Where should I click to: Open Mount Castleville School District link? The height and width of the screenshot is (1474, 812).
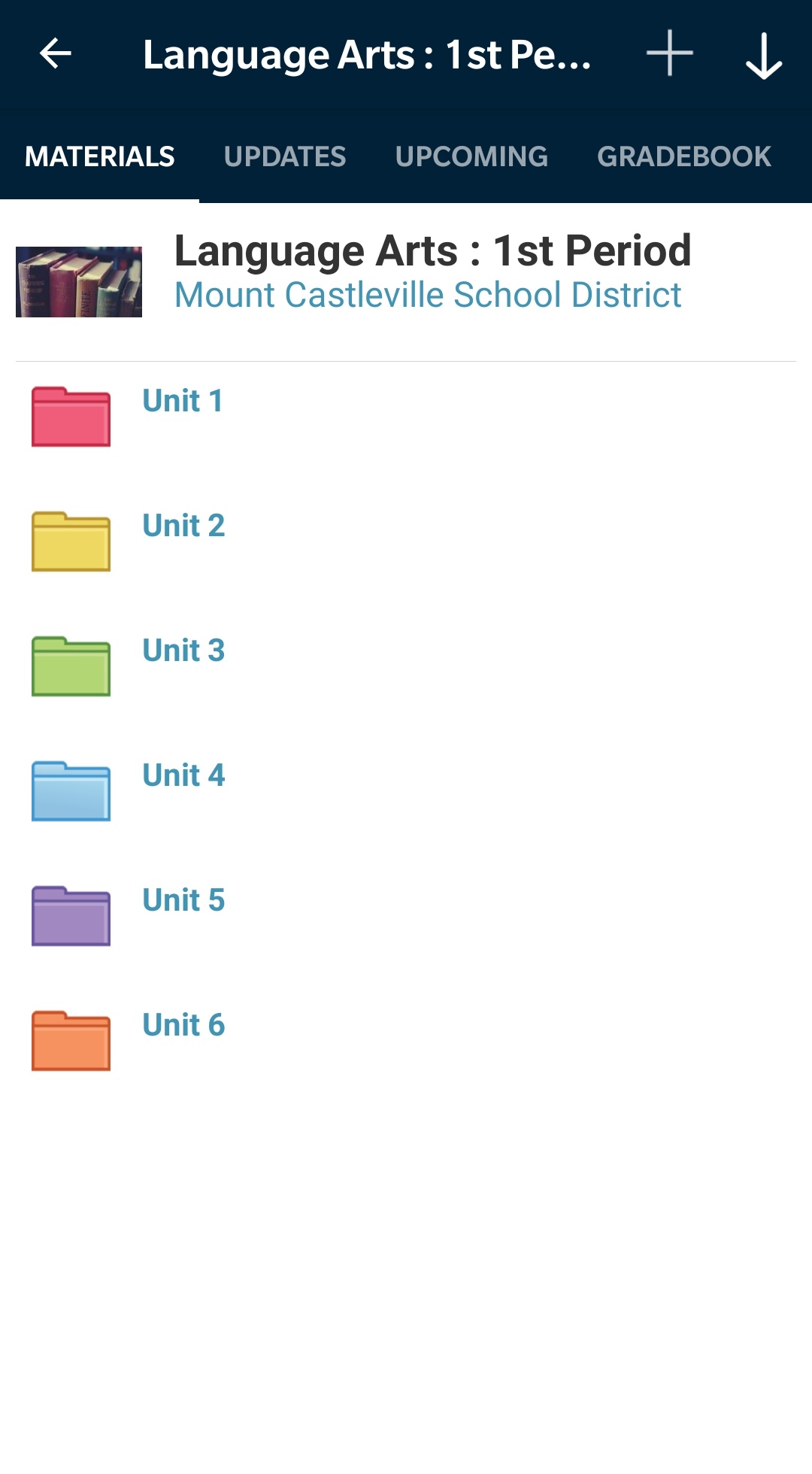tap(428, 295)
